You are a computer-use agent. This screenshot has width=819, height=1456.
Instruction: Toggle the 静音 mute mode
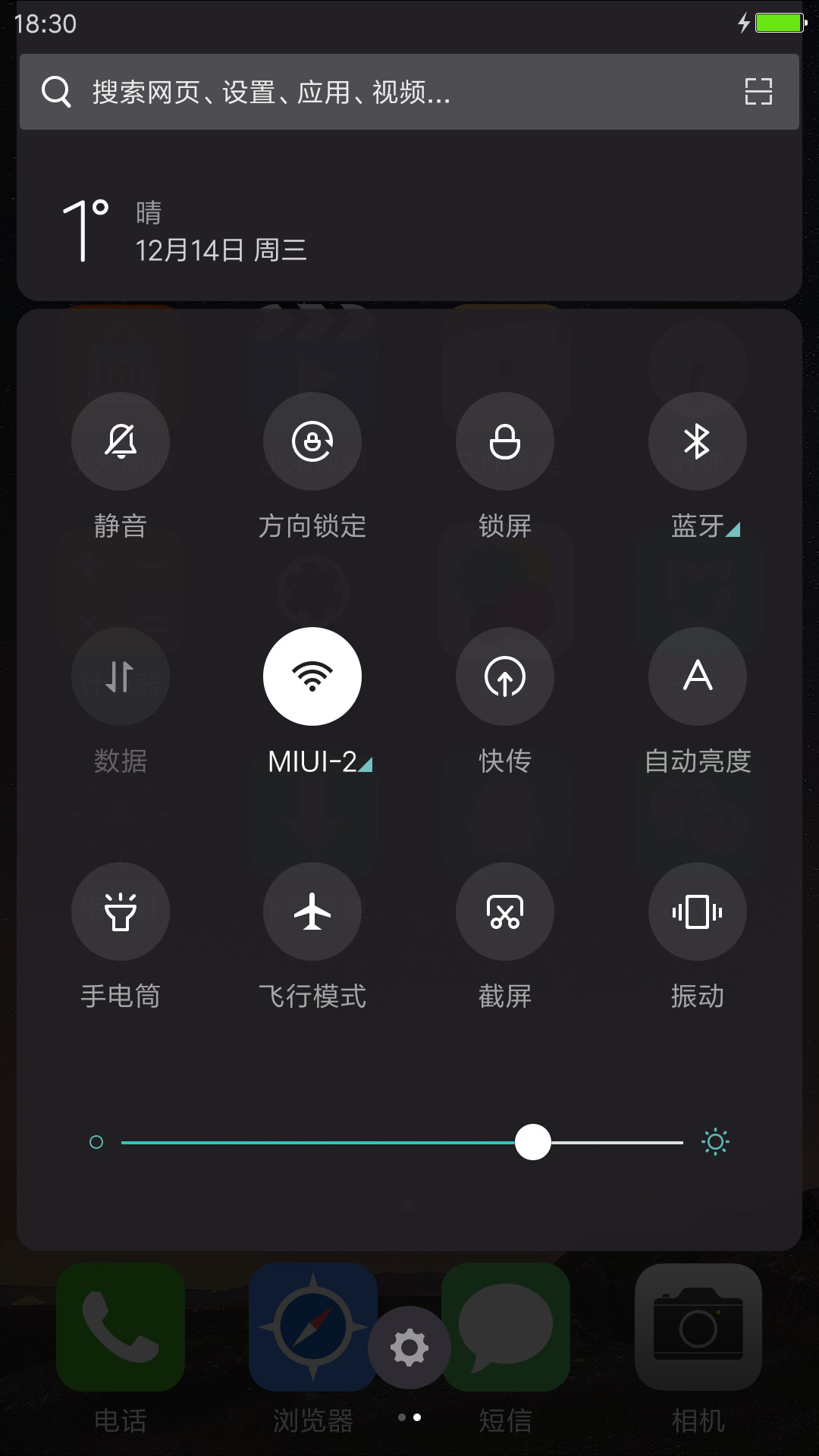[x=121, y=441]
